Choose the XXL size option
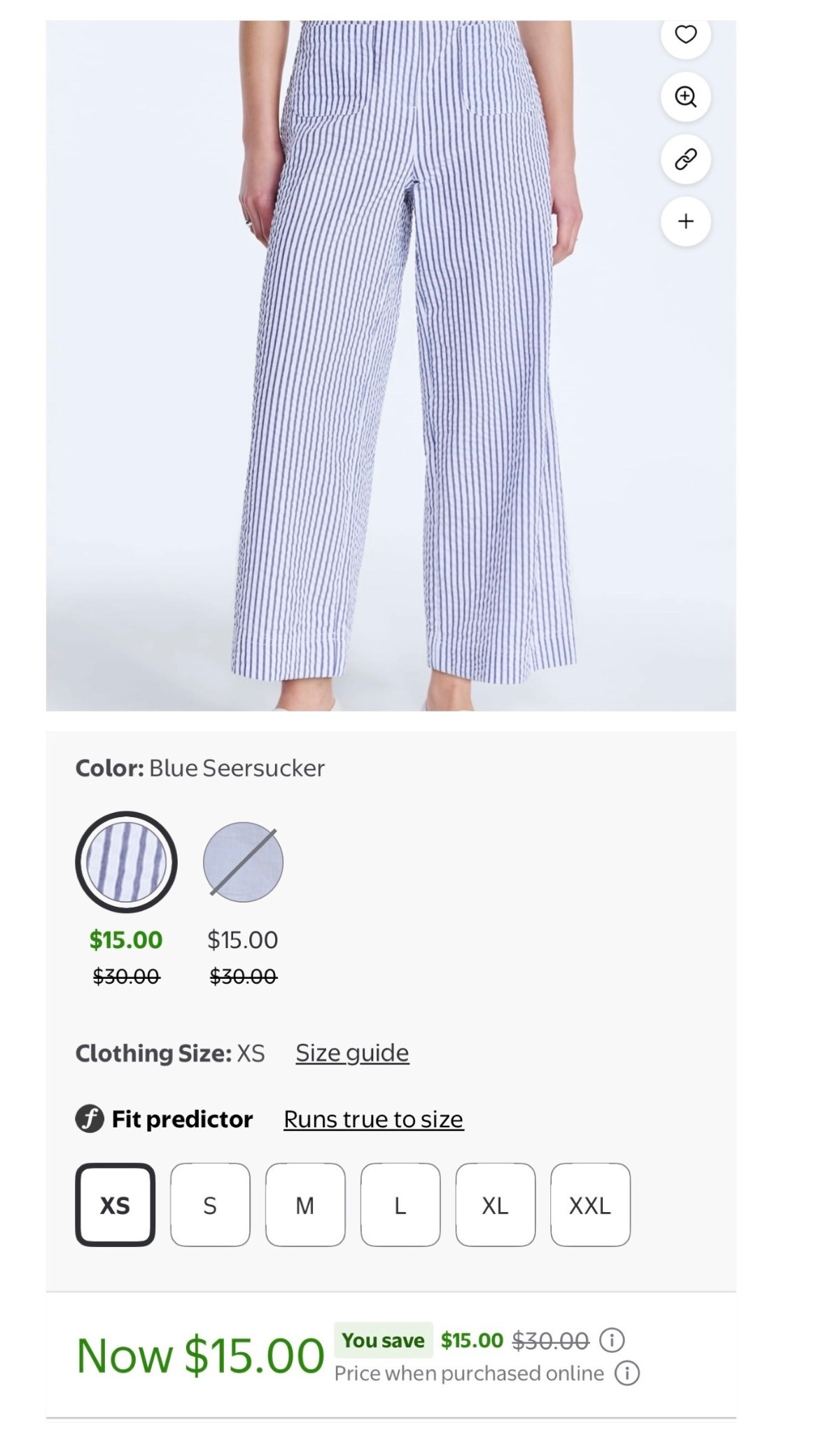This screenshot has width=840, height=1434. (x=590, y=1204)
